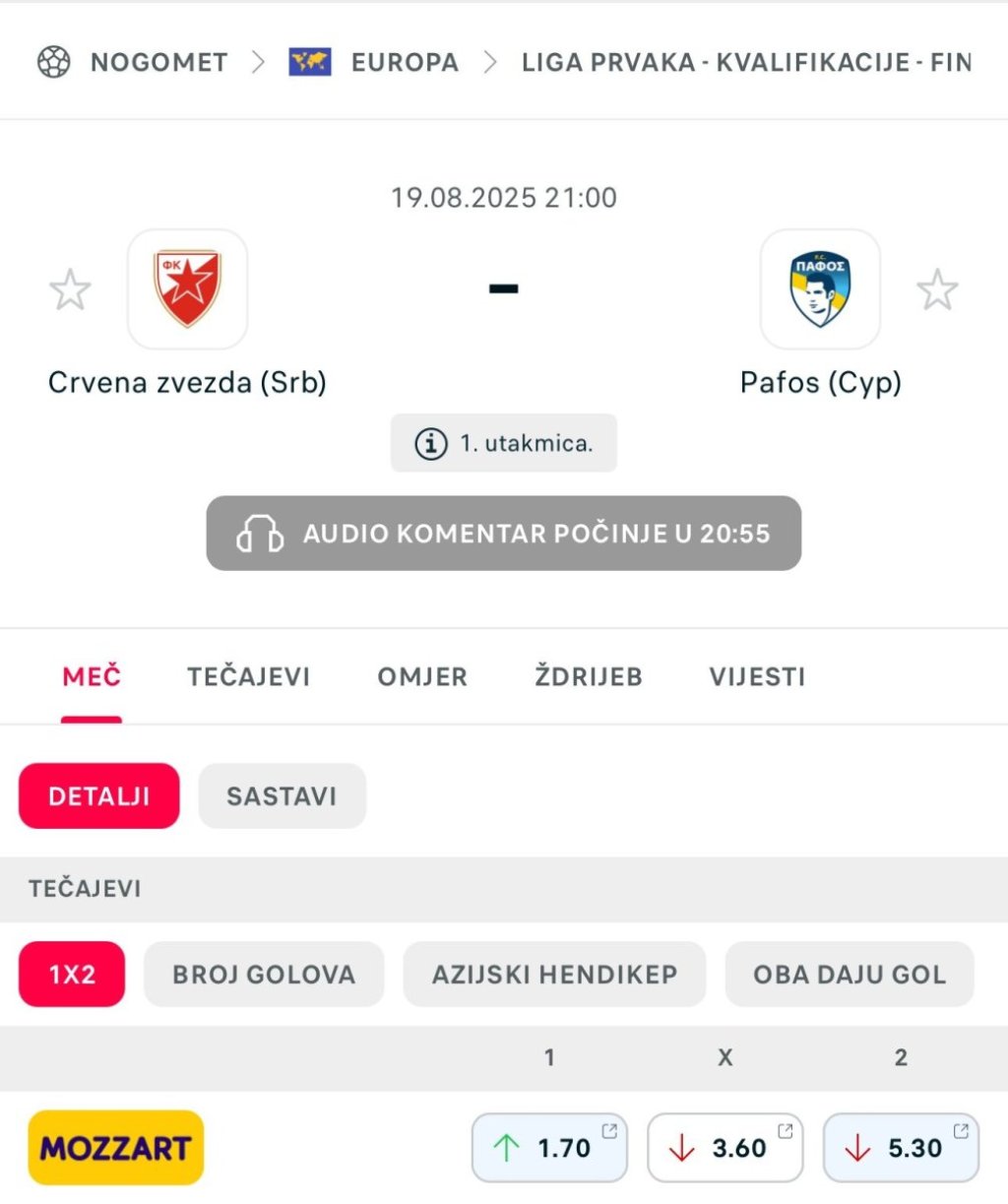Viewport: 1008px width, 1204px height.
Task: Tap the 1. utakmica info chip
Action: pos(504,443)
